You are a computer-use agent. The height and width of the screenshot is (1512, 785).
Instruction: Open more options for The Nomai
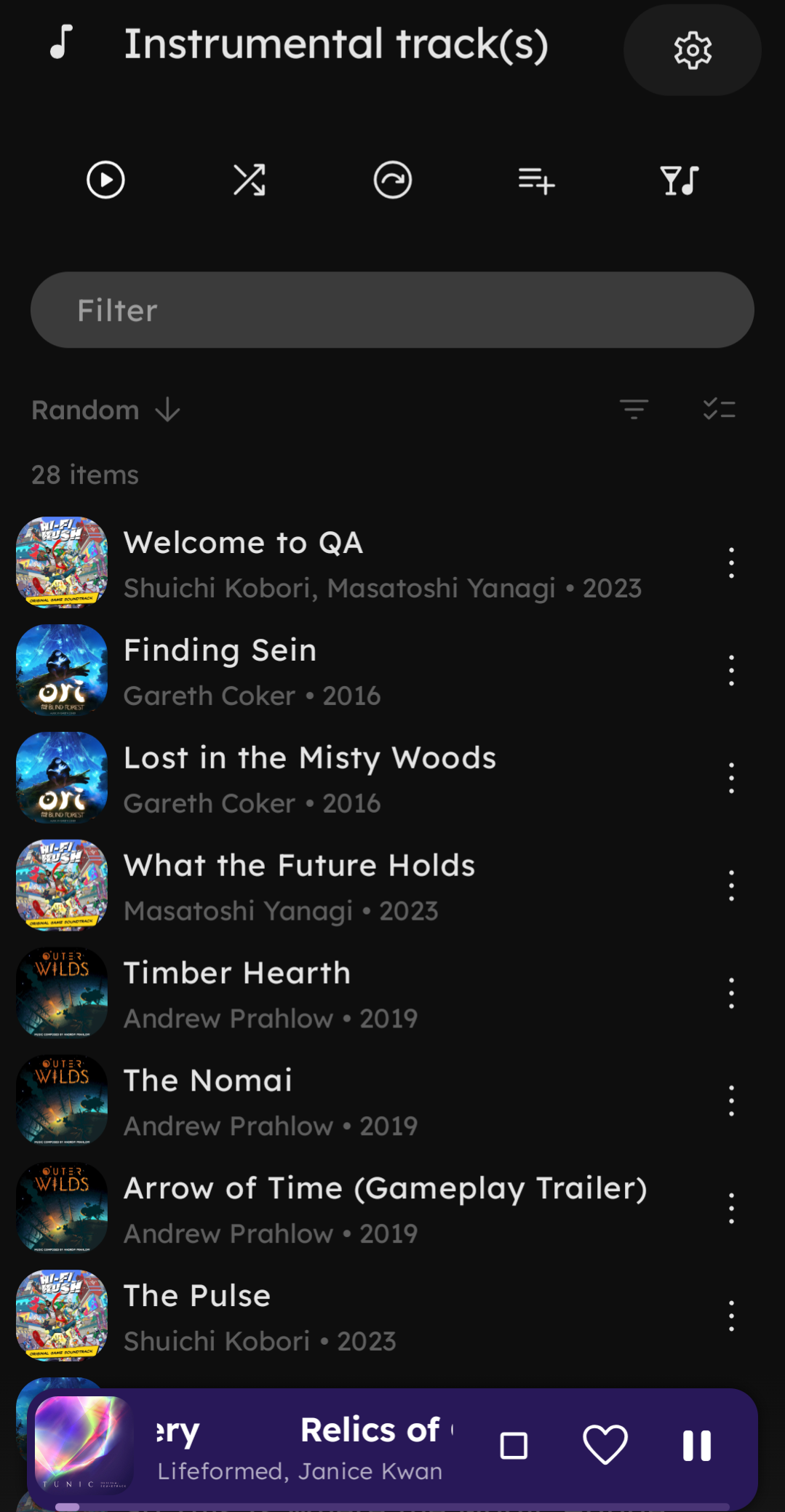(x=731, y=1101)
